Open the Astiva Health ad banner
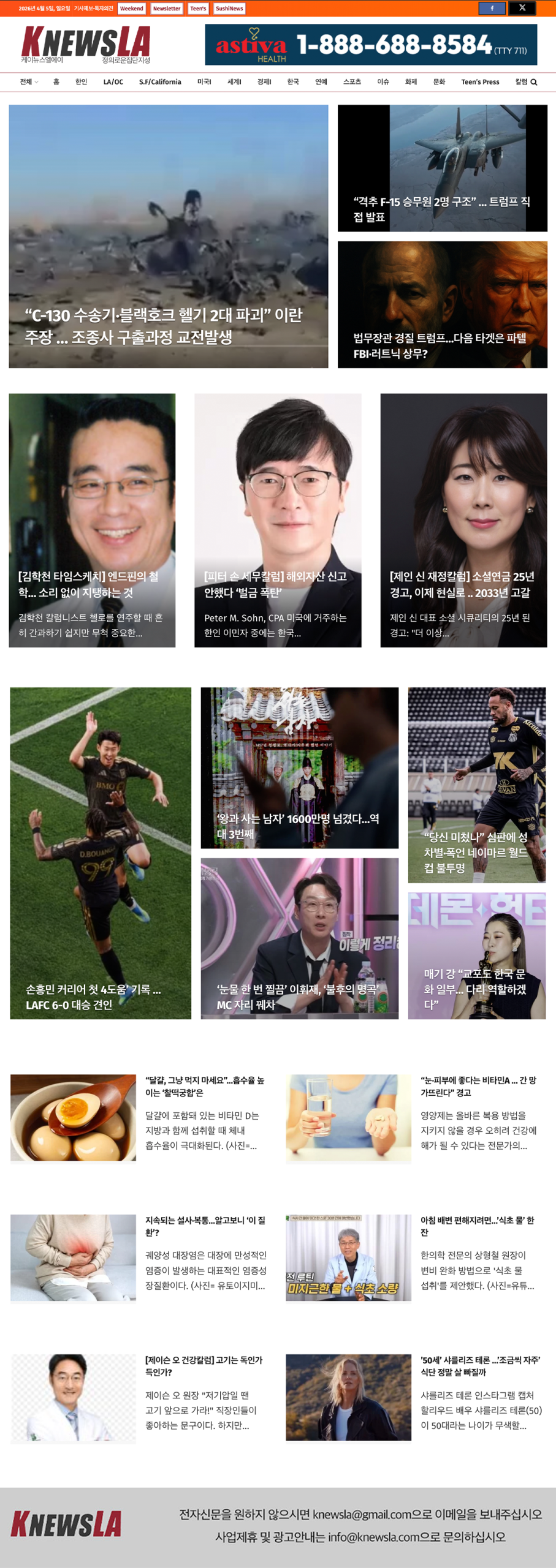Image resolution: width=556 pixels, height=1568 pixels. click(371, 45)
